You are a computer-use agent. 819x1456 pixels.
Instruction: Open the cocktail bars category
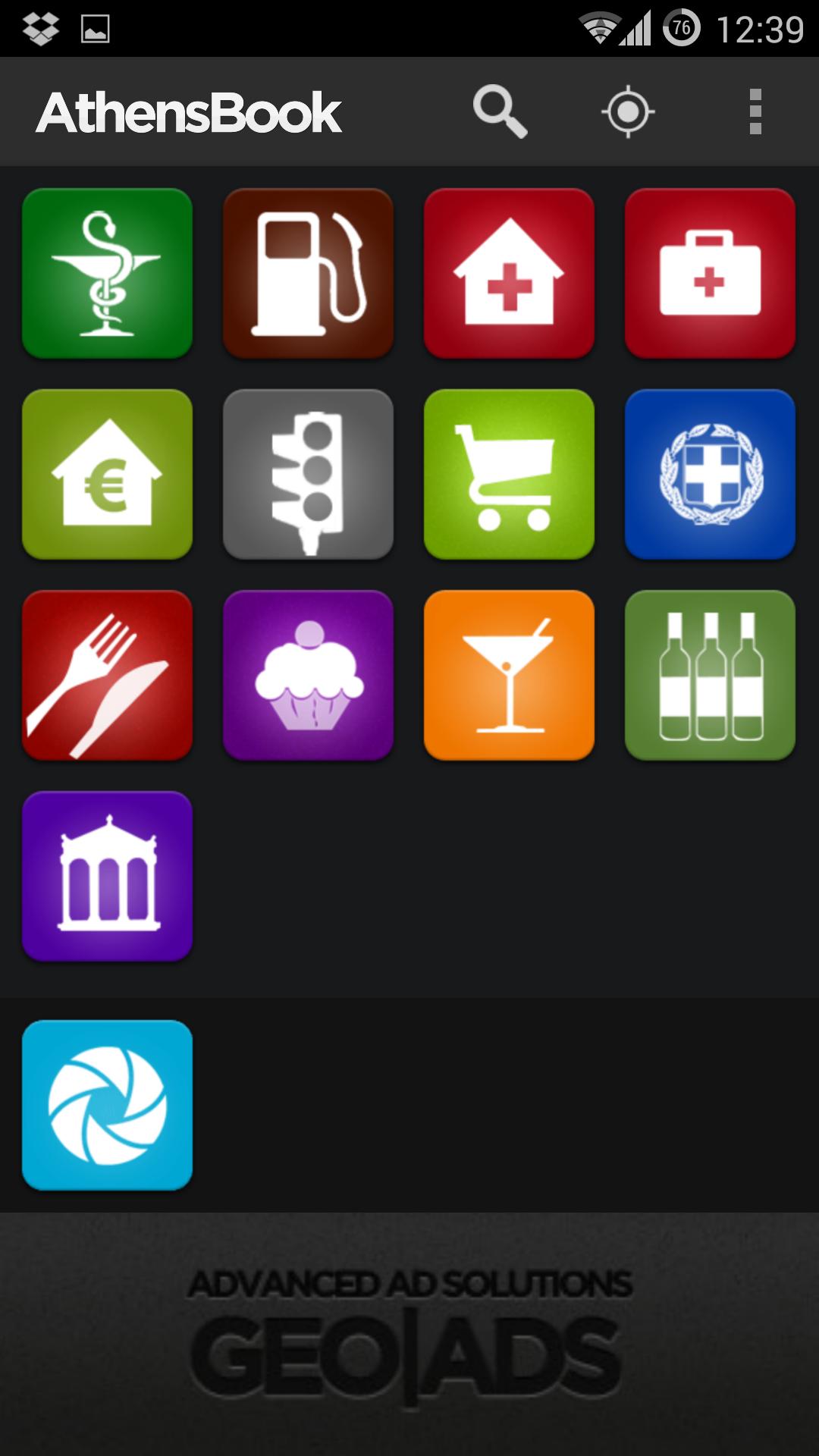(509, 676)
